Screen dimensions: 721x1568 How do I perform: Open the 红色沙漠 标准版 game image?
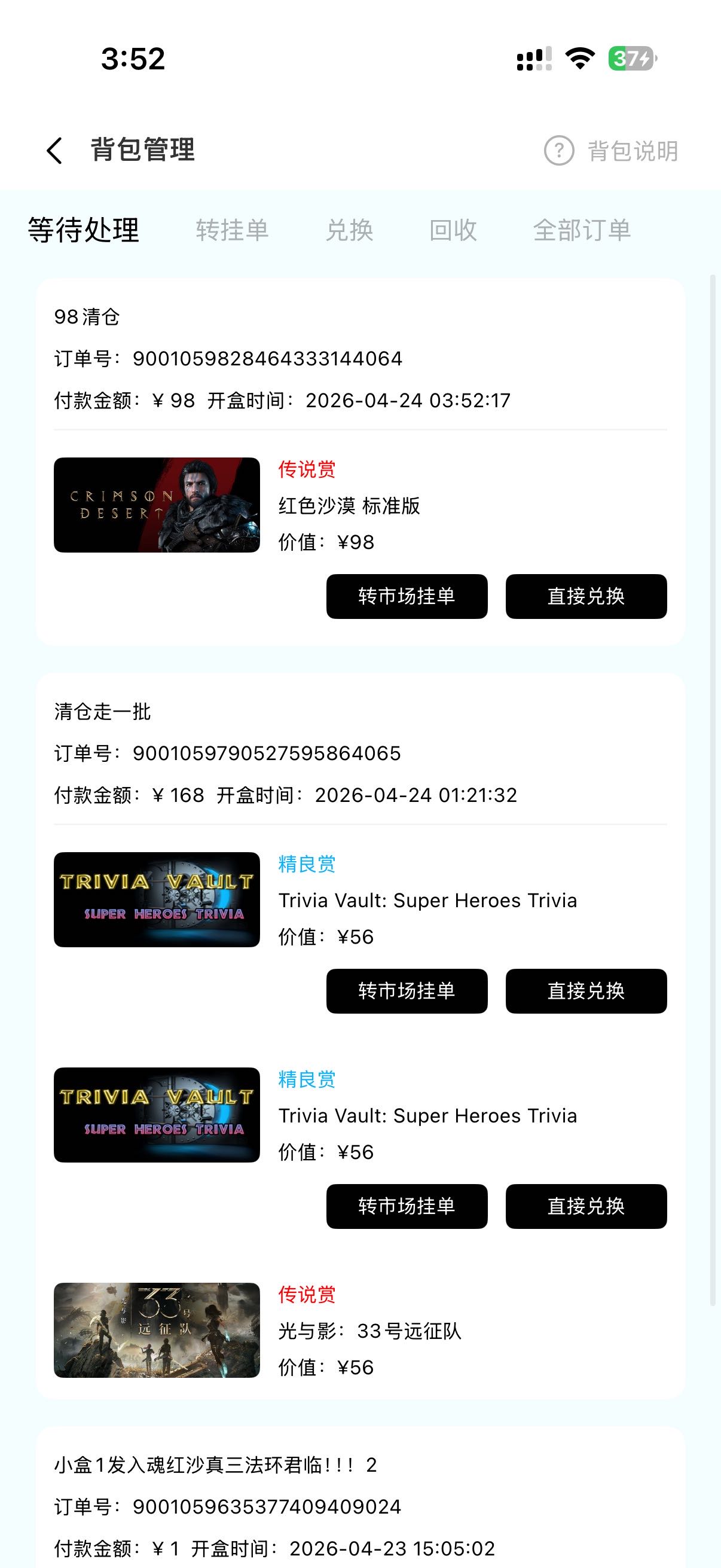[157, 505]
